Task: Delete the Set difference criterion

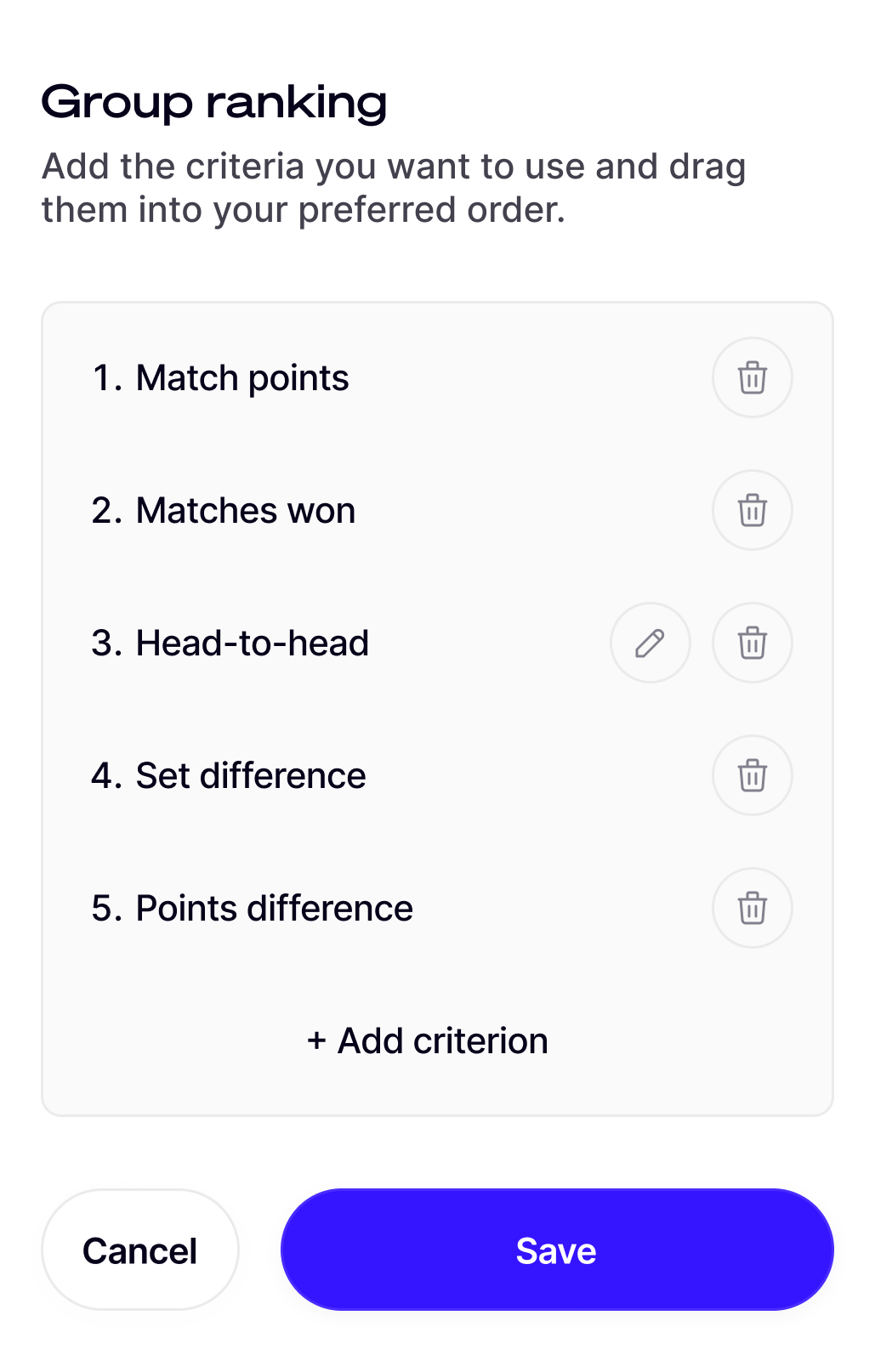Action: (752, 775)
